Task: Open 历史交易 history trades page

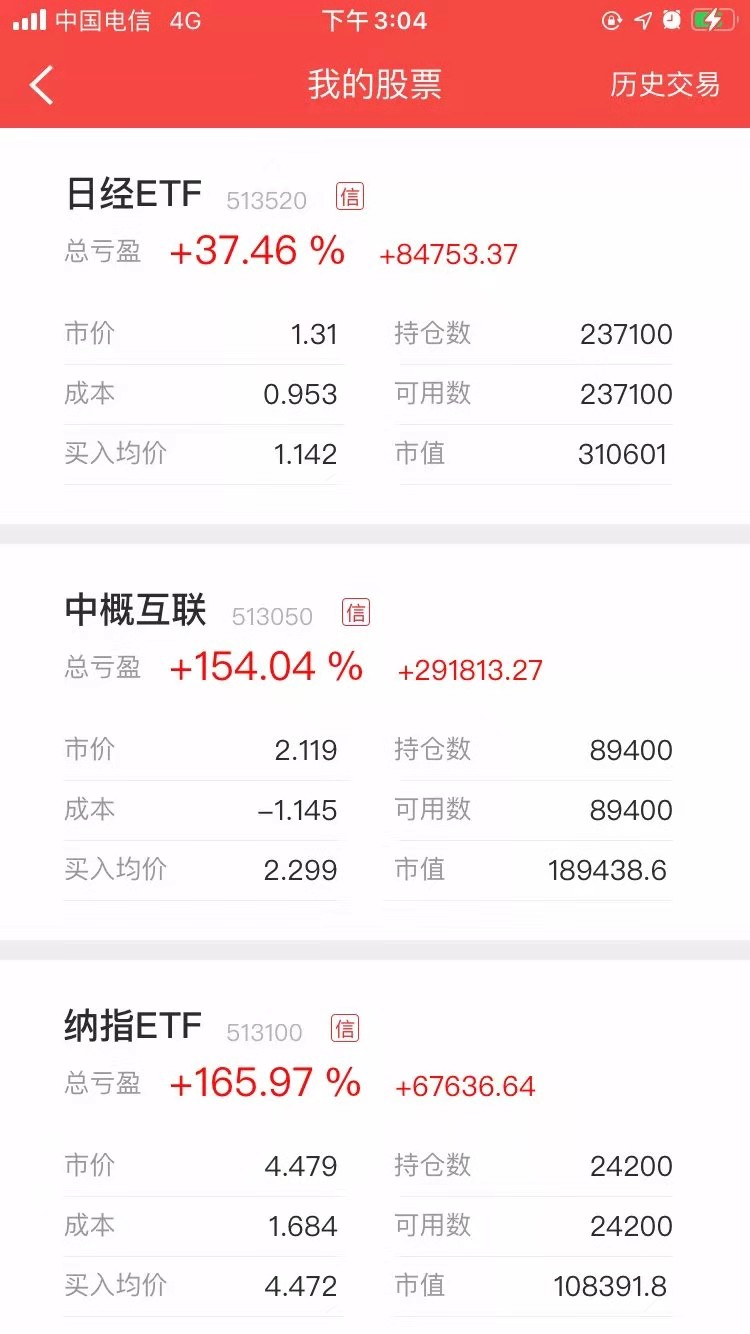Action: click(663, 85)
